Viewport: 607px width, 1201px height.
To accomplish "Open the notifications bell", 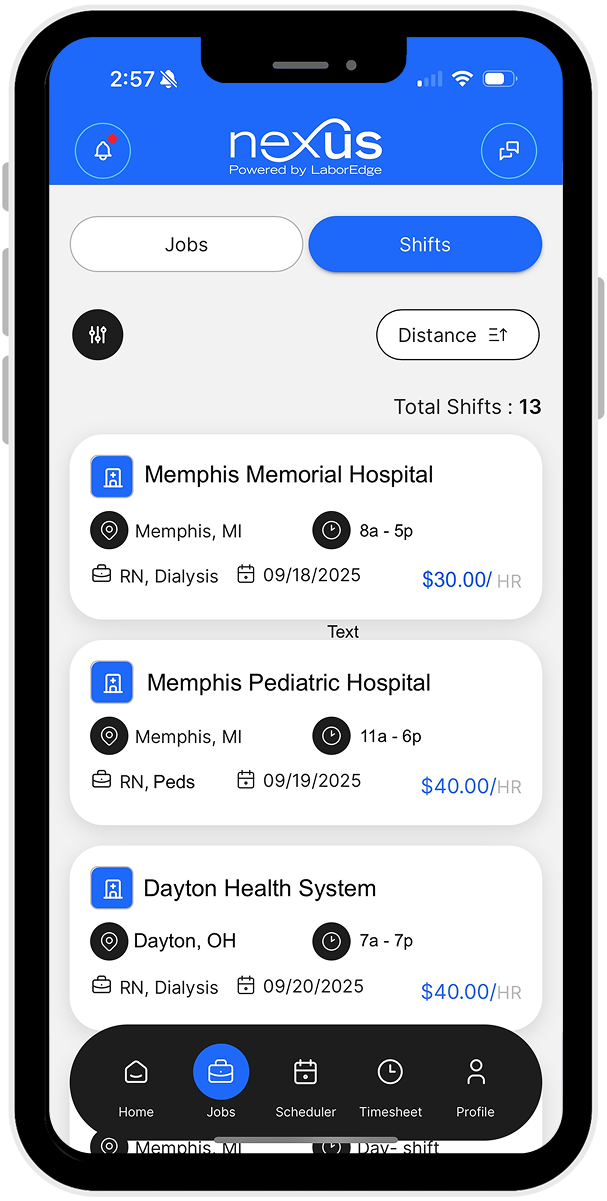I will coord(103,151).
